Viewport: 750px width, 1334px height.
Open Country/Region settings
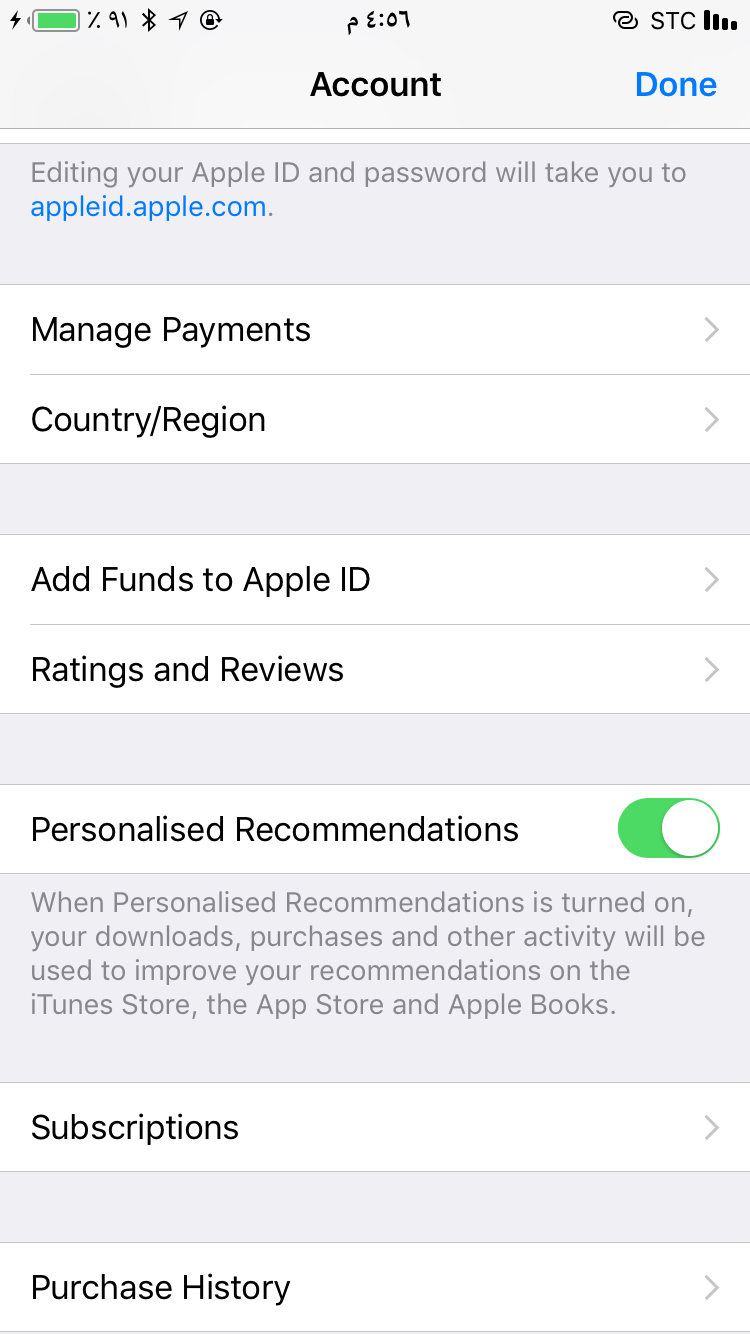coord(375,420)
